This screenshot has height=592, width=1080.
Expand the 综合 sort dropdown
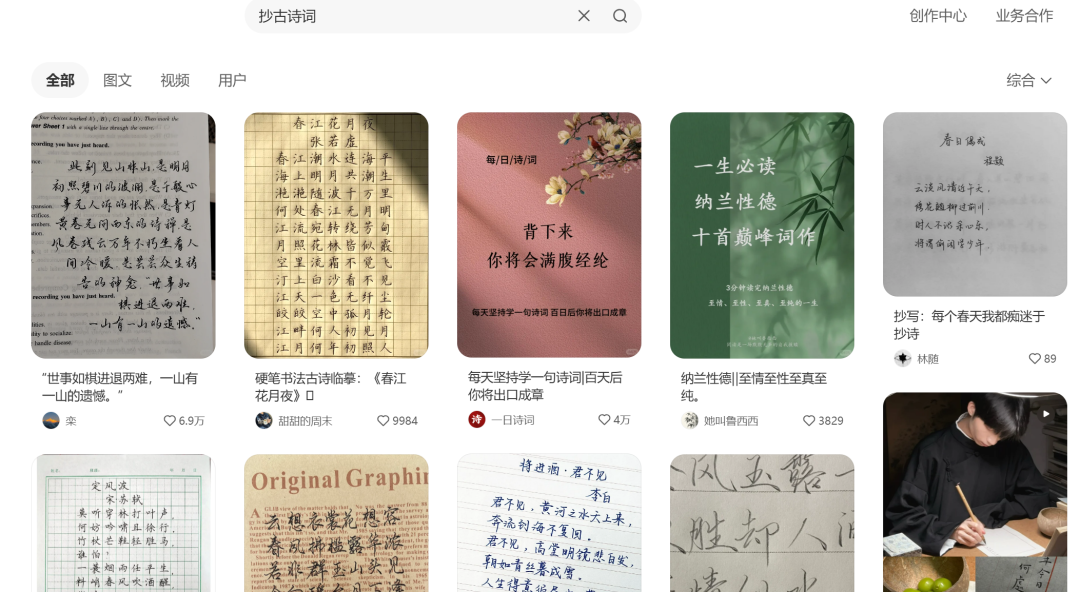(1029, 80)
